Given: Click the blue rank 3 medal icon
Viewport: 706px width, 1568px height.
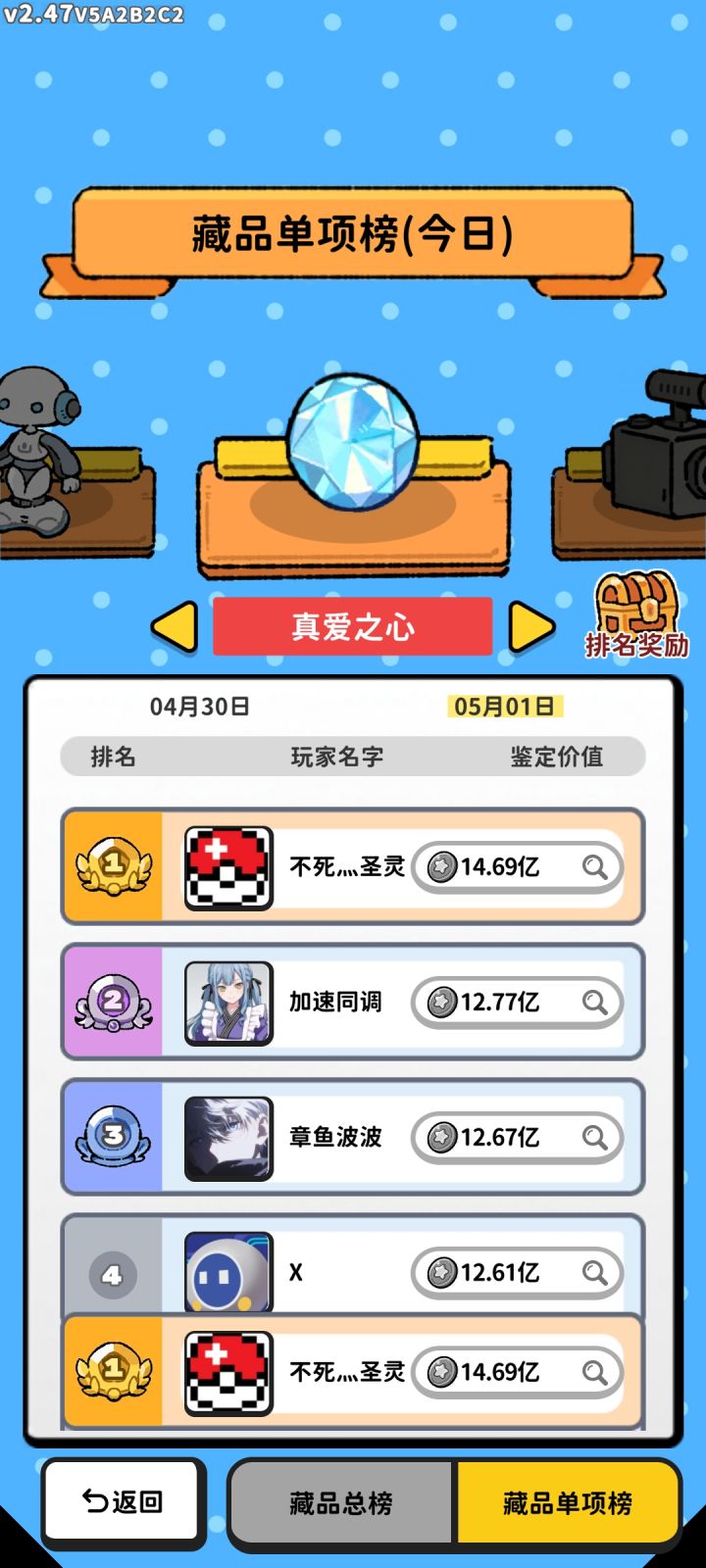Looking at the screenshot, I should 111,1136.
